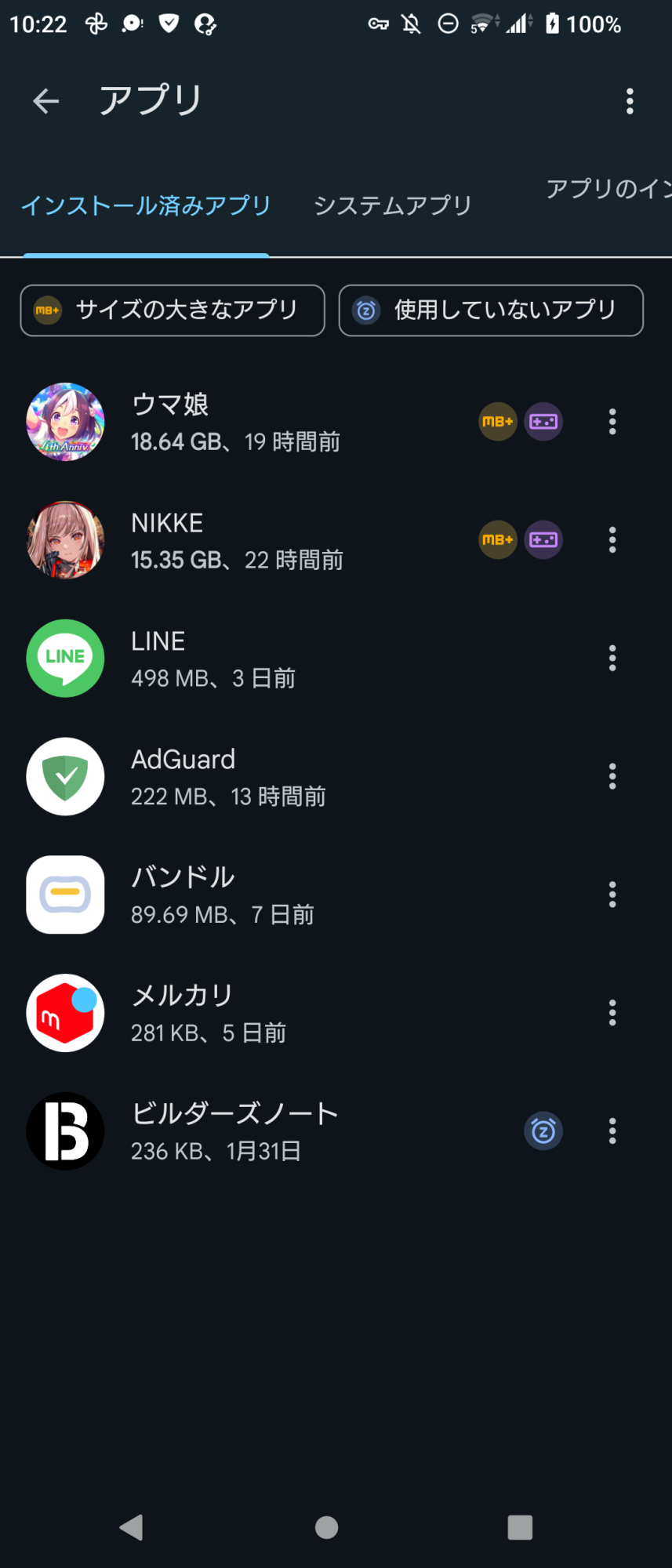Open LINE app details

[x=235, y=659]
